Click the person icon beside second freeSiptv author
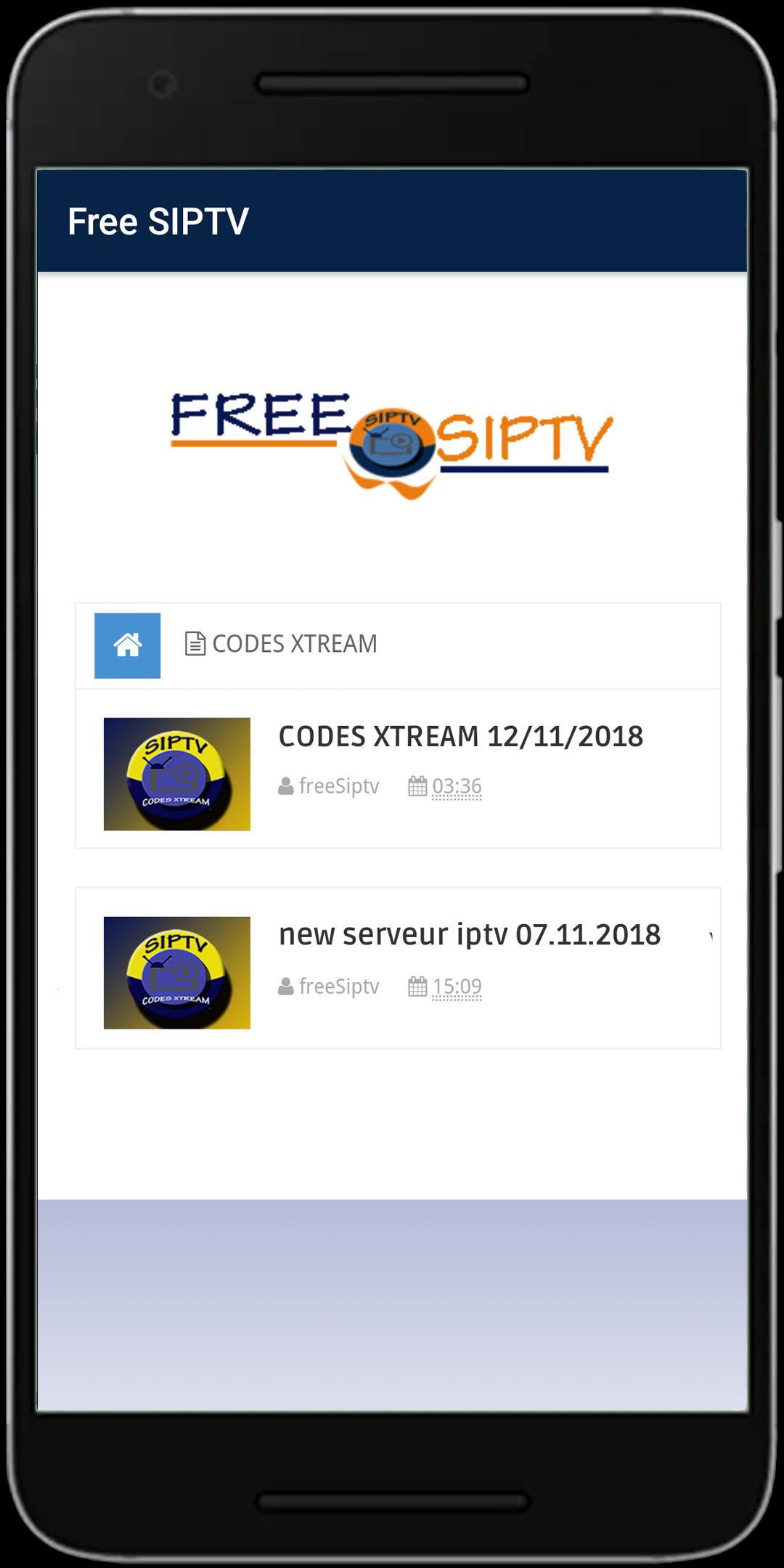Screen dimensions: 784x1568 click(x=284, y=986)
